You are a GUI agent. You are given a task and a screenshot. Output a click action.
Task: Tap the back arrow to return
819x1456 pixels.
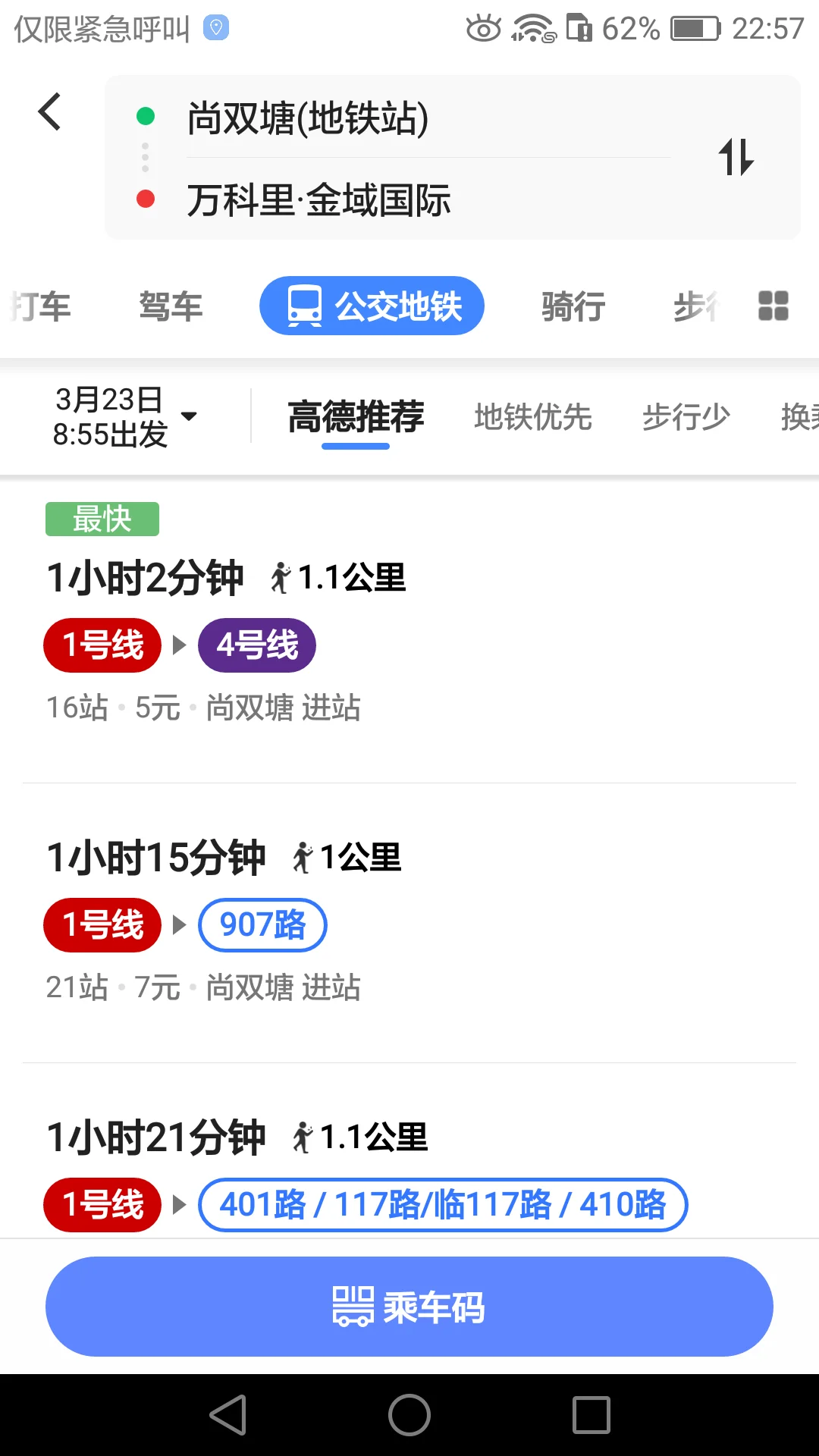click(x=49, y=111)
